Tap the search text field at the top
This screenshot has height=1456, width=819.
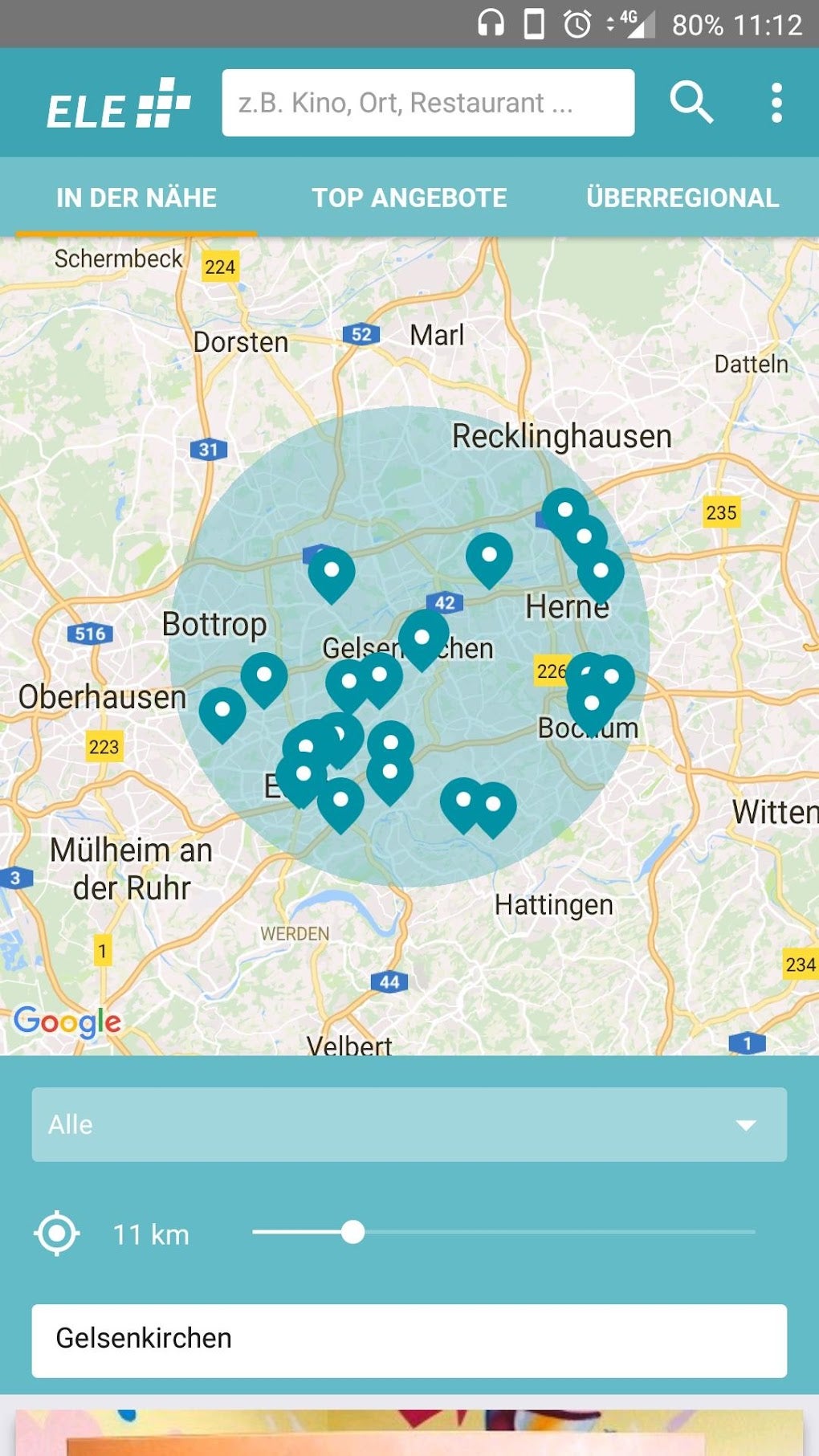click(428, 102)
